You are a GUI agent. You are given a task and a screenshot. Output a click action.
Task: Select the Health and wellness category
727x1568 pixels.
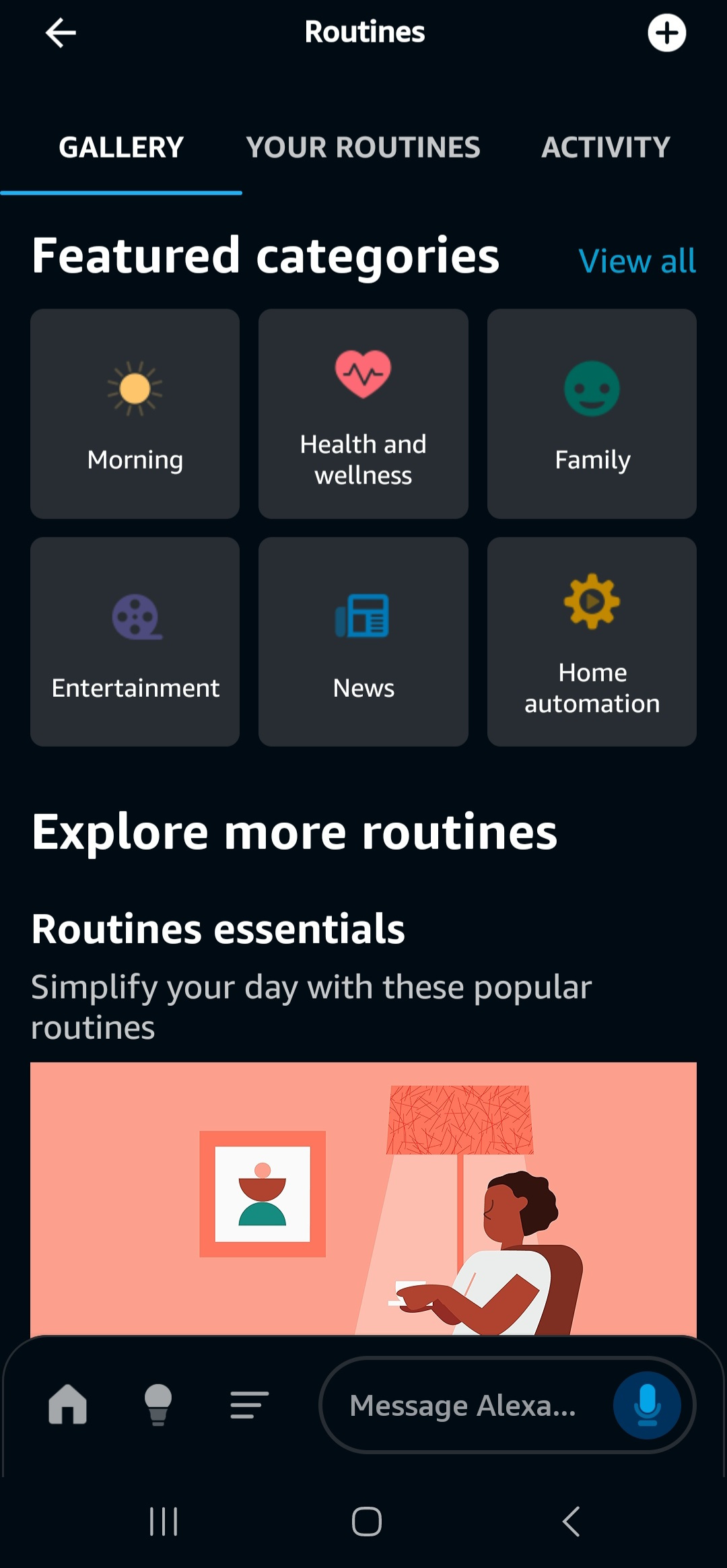(363, 413)
